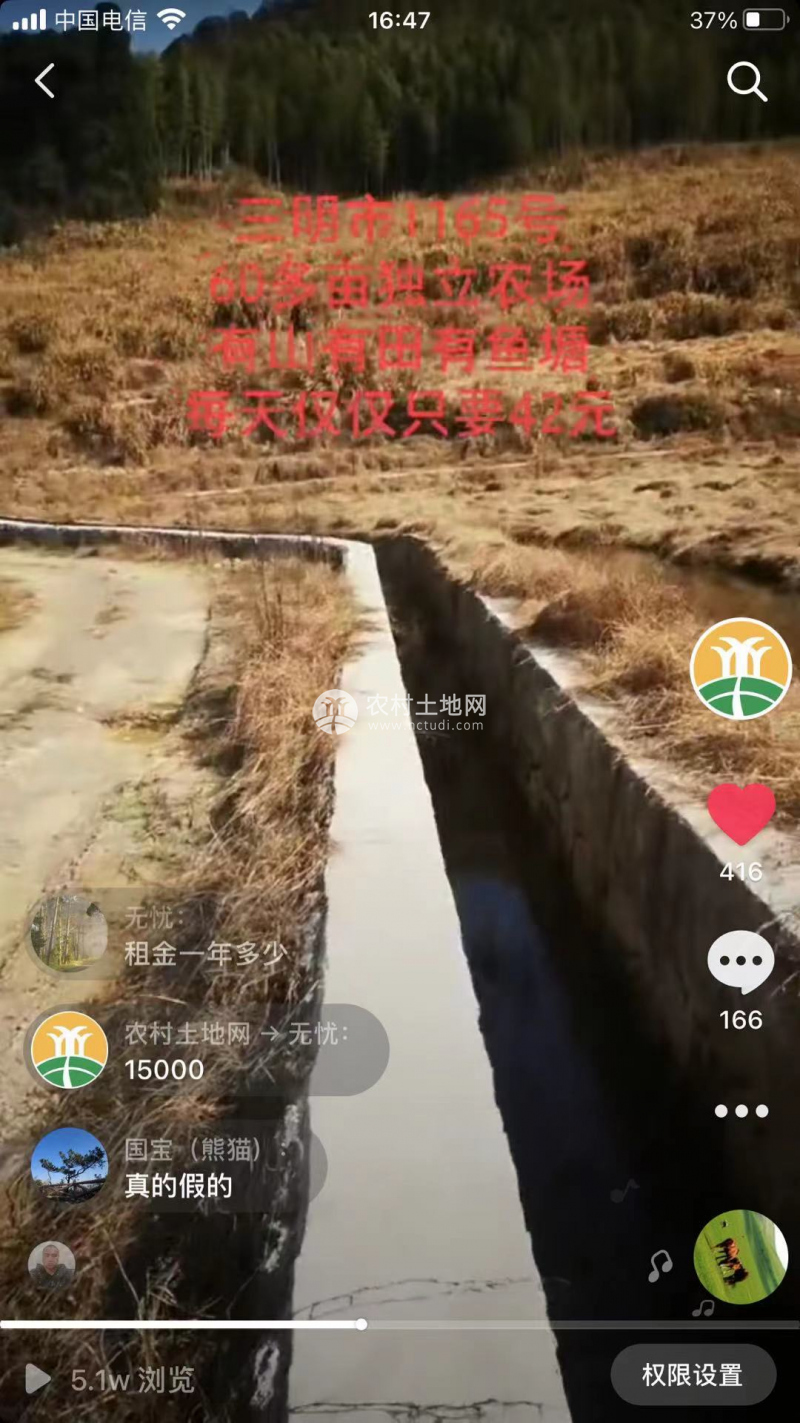Open the 农村土地网 author profile avatar

(x=740, y=668)
